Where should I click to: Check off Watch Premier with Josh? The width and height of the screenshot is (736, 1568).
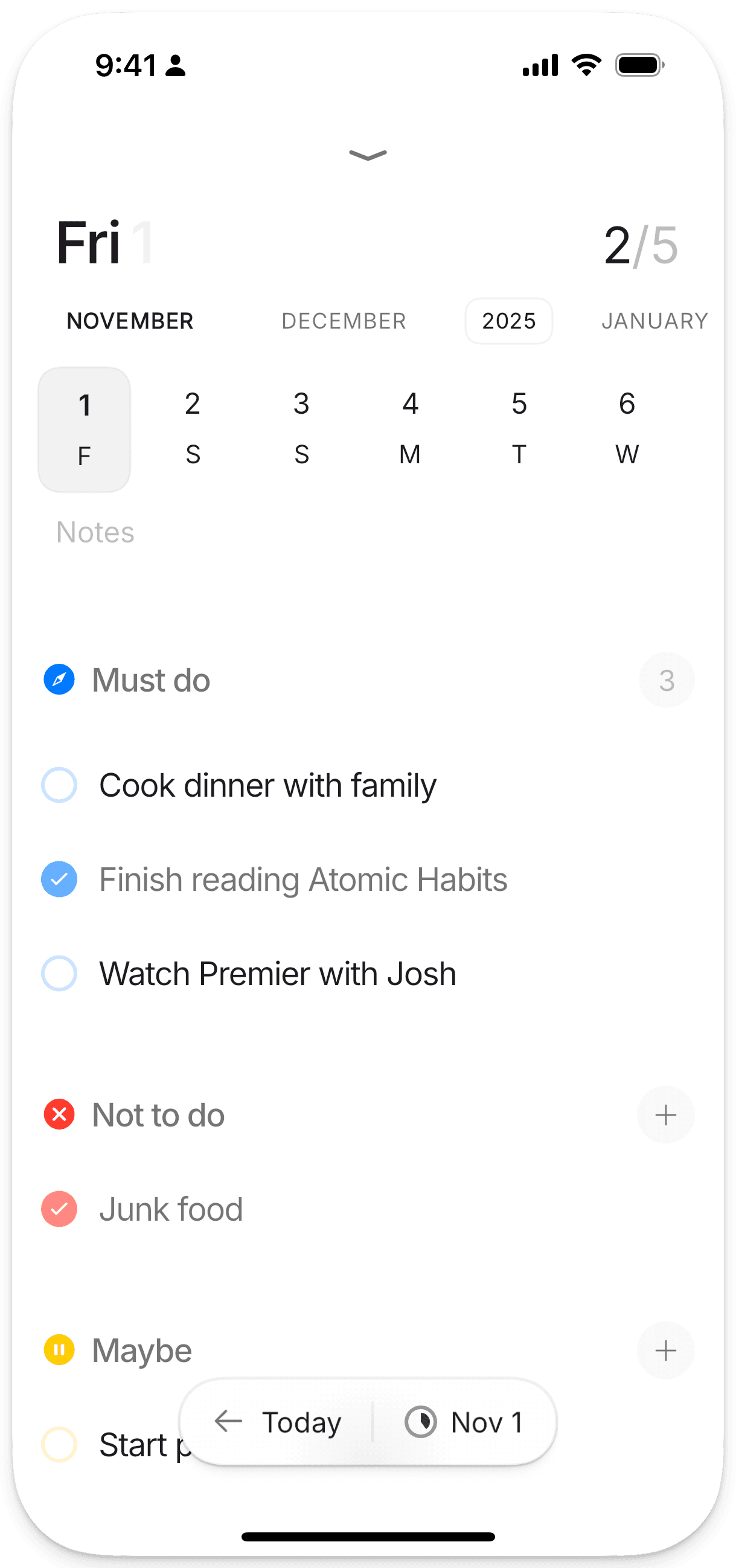tap(59, 972)
